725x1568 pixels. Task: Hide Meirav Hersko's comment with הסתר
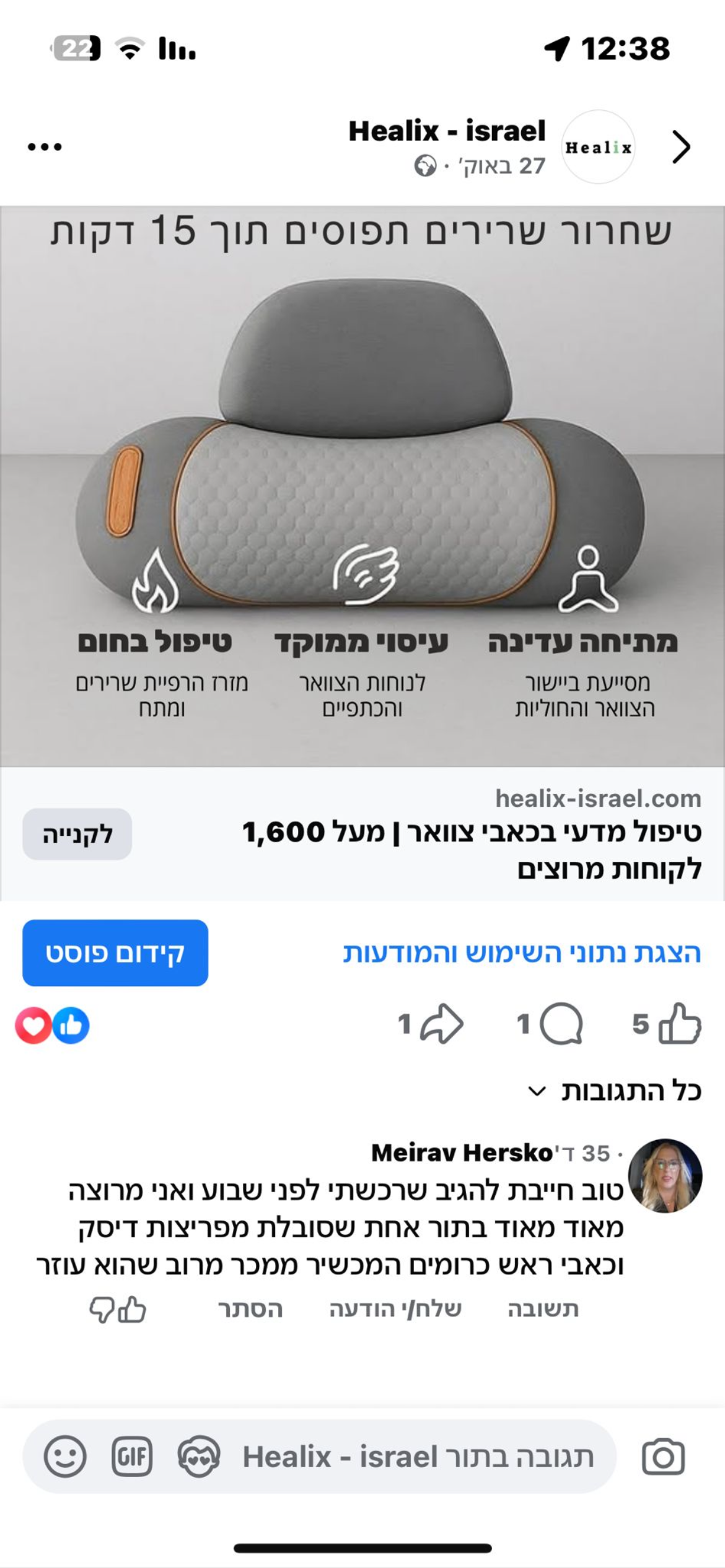click(250, 1309)
